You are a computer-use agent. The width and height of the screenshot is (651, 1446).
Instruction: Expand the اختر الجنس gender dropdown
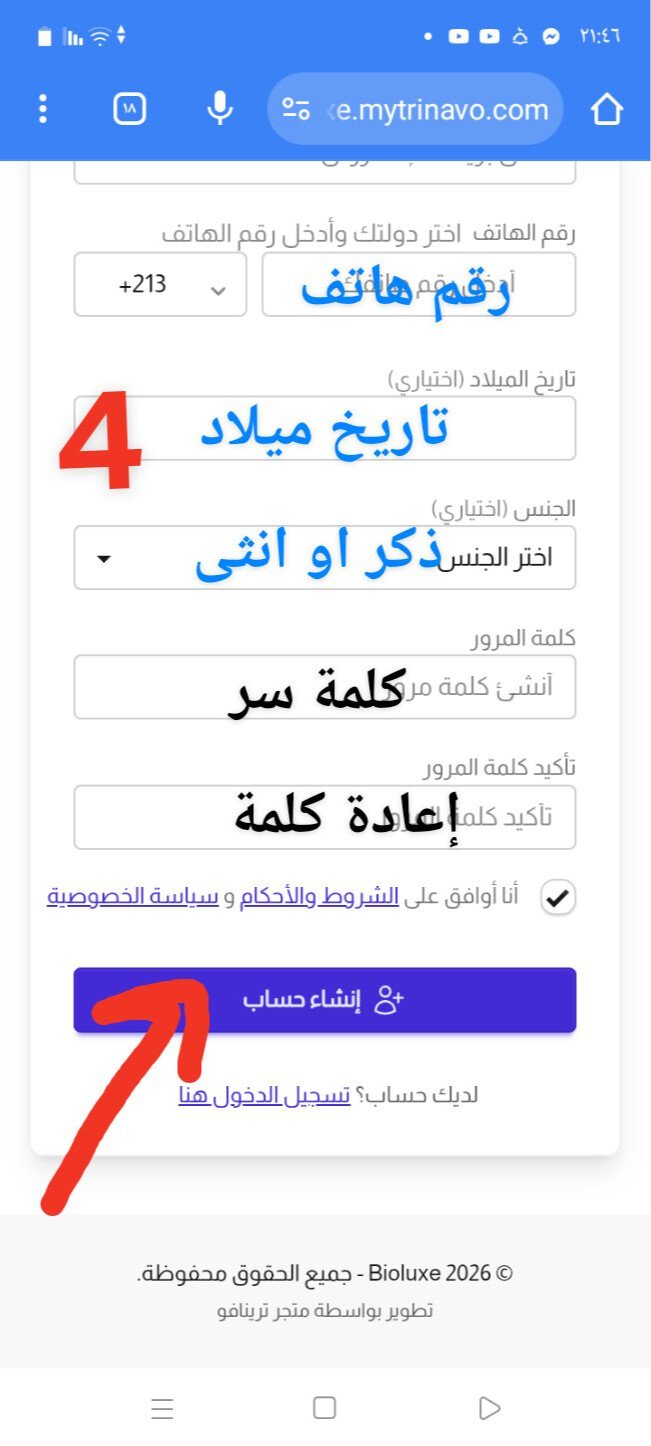click(x=324, y=557)
